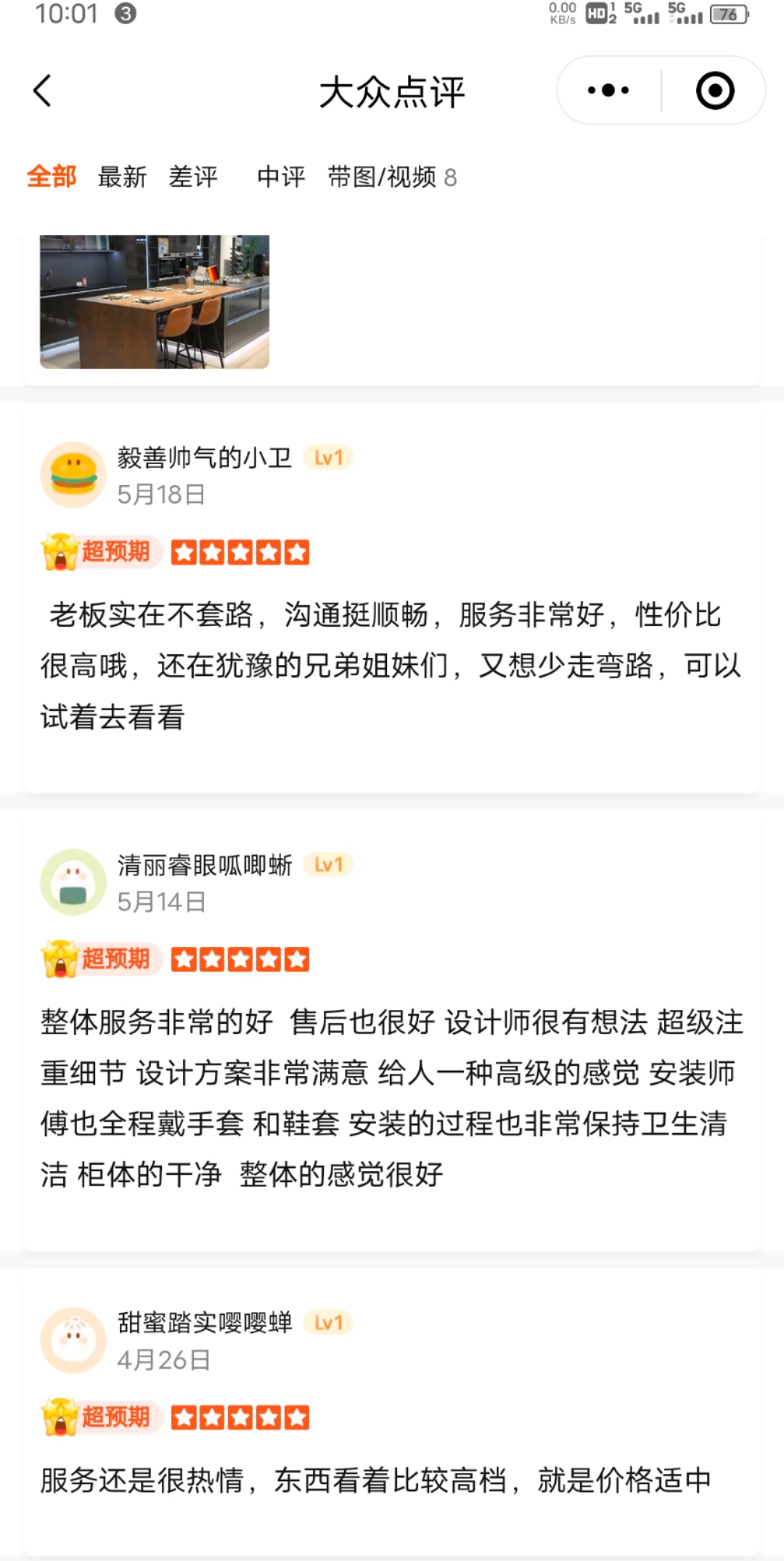This screenshot has height=1561, width=784.
Task: Show 中评 reviews
Action: [281, 176]
